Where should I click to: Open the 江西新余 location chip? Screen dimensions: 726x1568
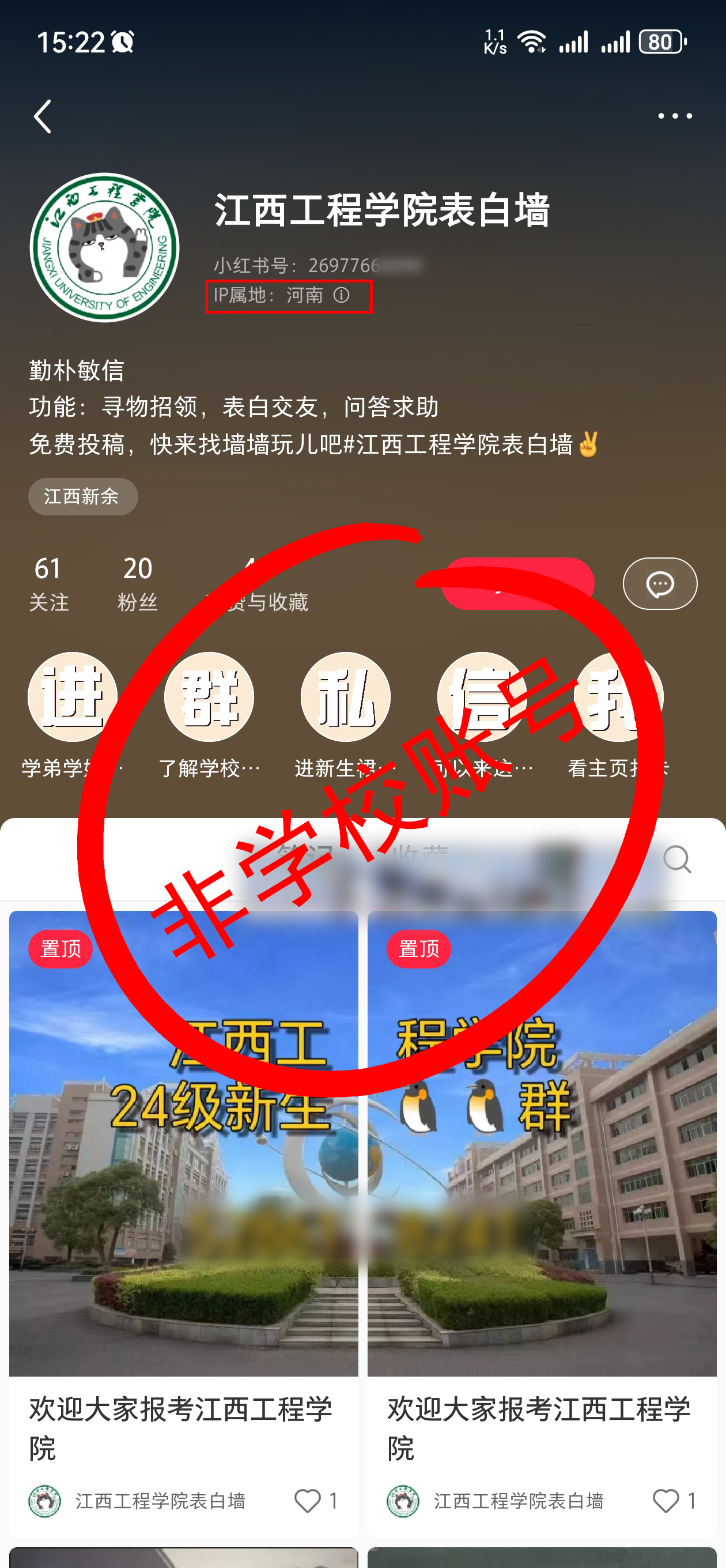pyautogui.click(x=83, y=496)
